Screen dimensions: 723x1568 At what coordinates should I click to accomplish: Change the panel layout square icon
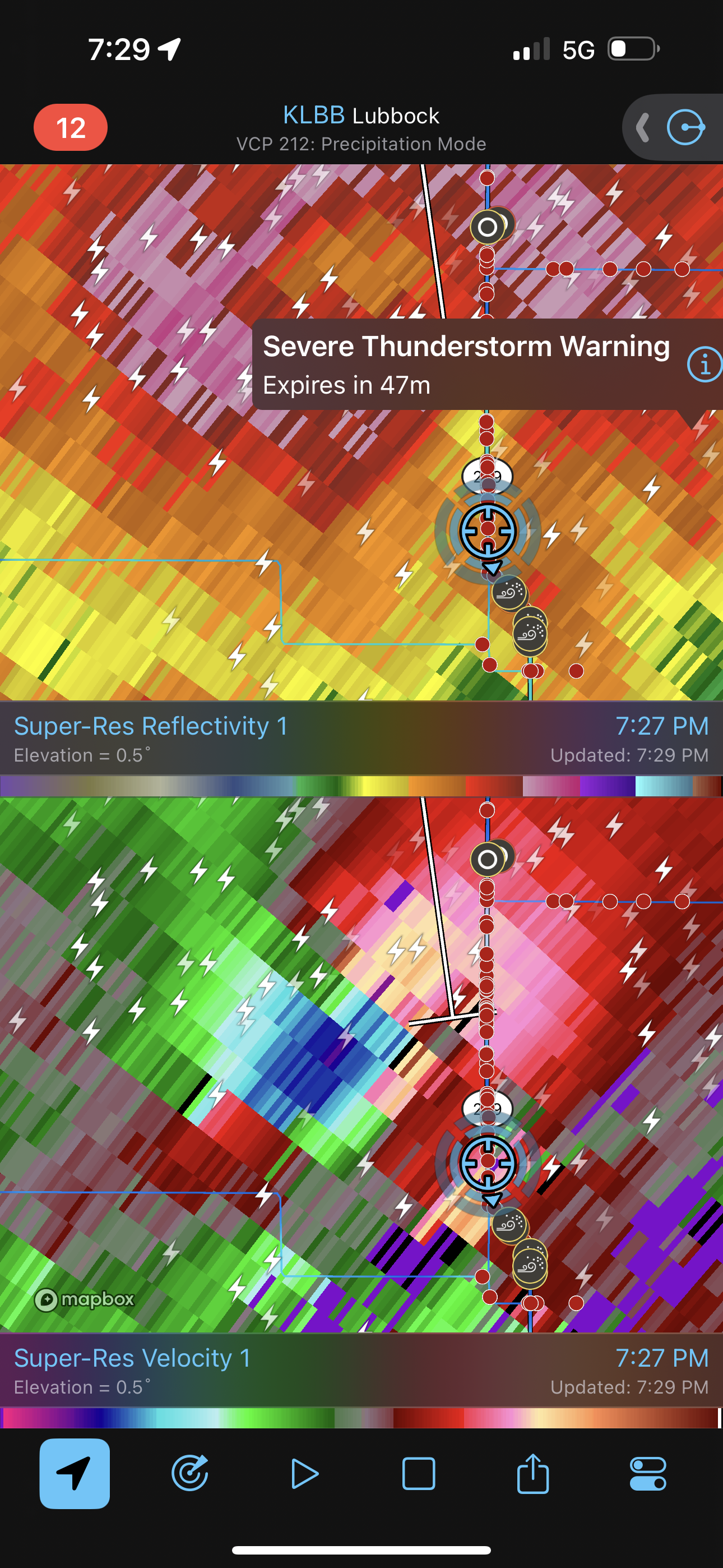(x=419, y=1474)
